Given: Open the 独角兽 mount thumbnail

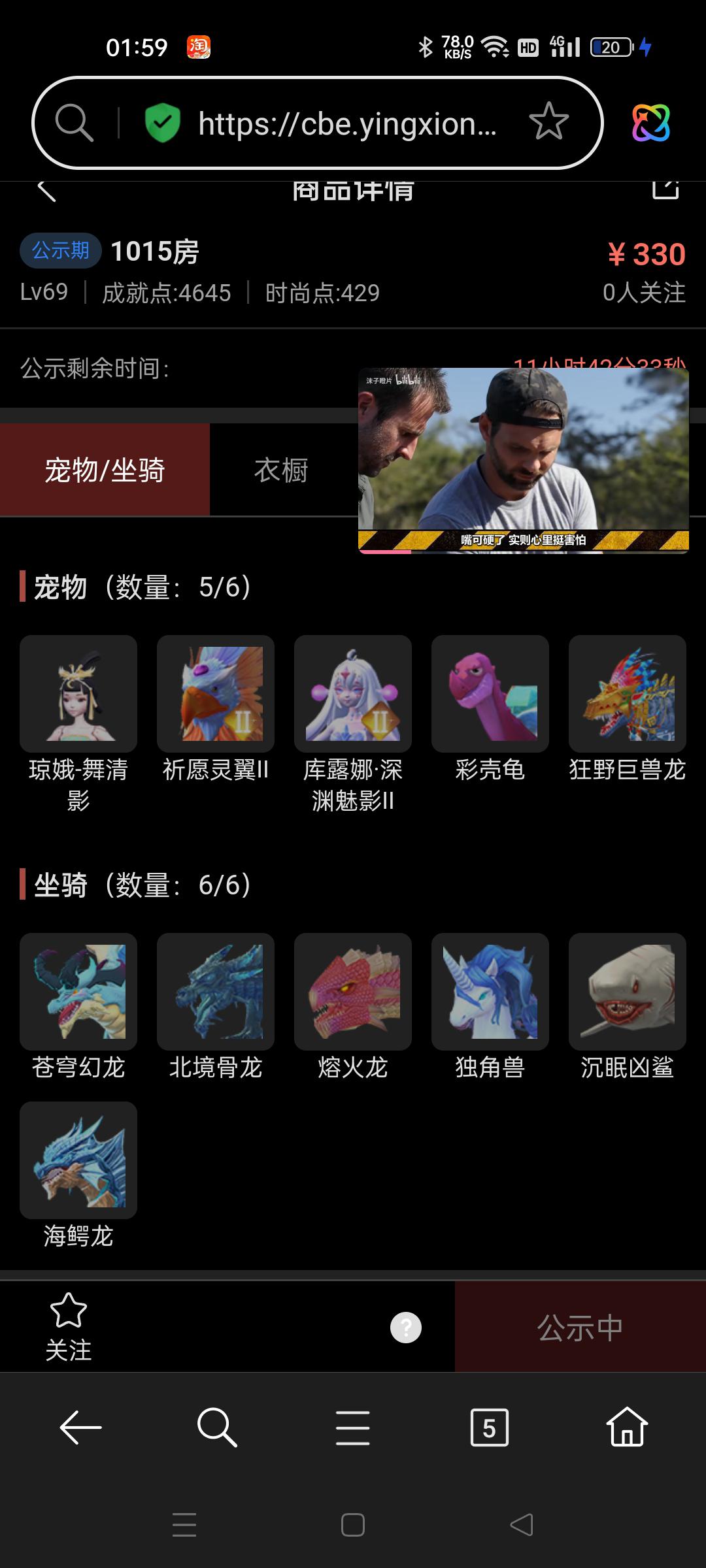Looking at the screenshot, I should 490,992.
